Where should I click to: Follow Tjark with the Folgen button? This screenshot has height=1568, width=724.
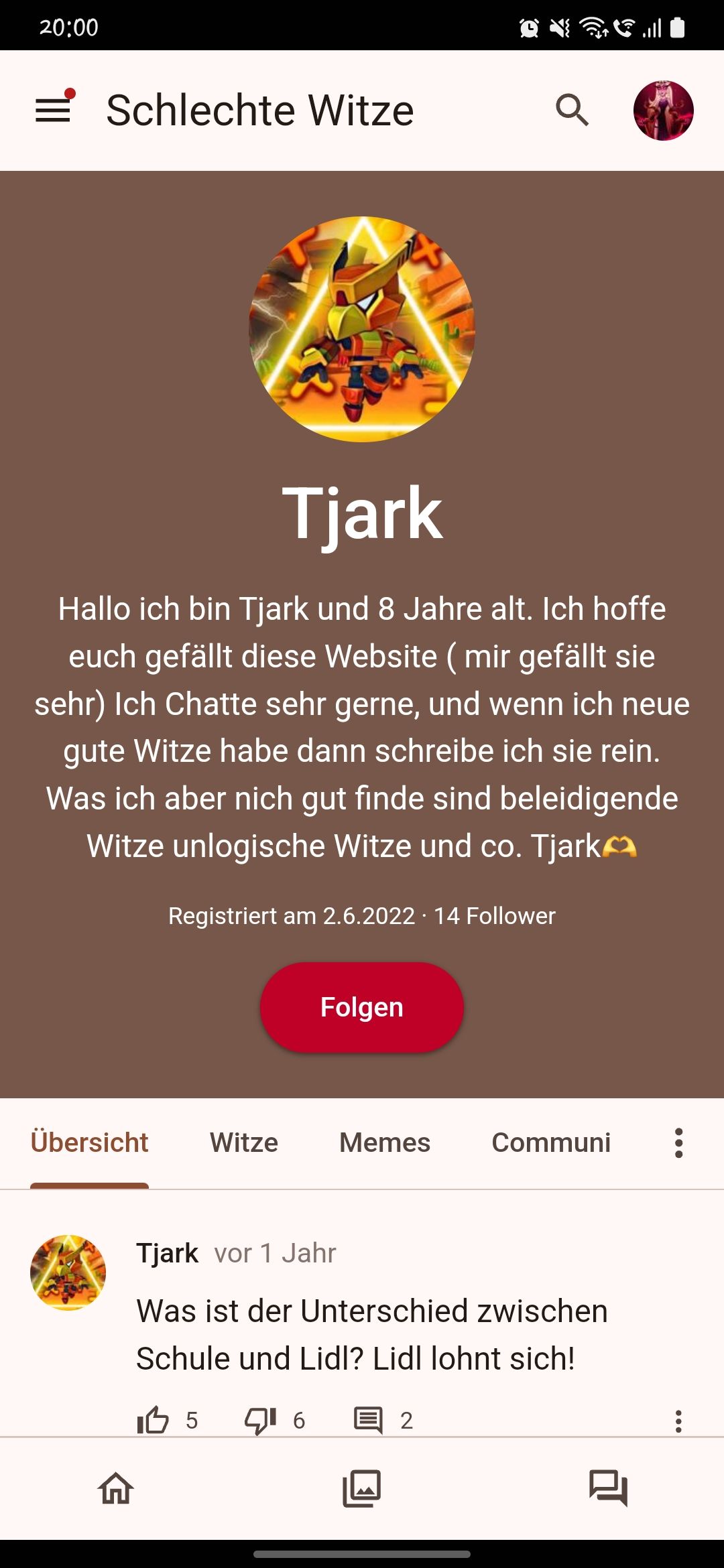(362, 1007)
